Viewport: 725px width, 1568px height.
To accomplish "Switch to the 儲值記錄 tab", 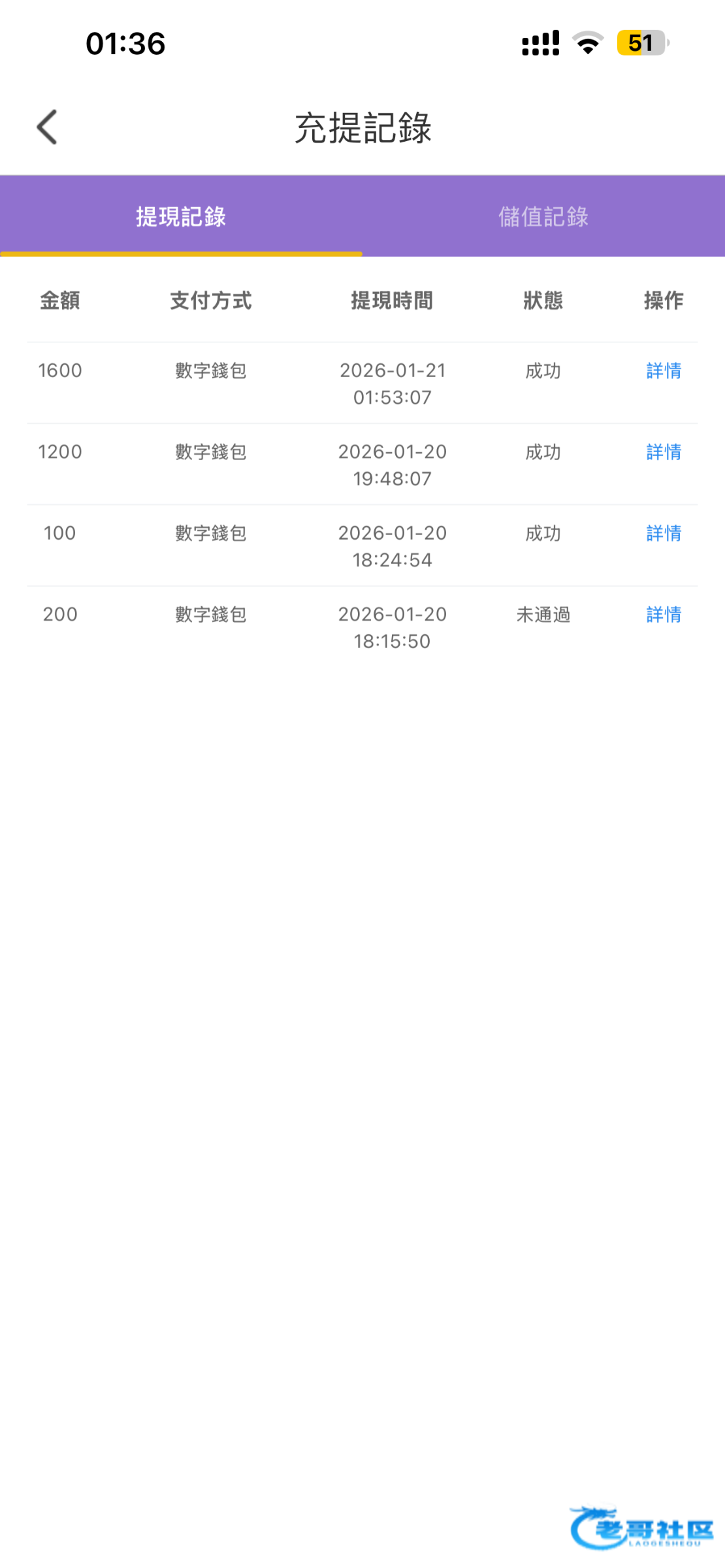I will 543,217.
